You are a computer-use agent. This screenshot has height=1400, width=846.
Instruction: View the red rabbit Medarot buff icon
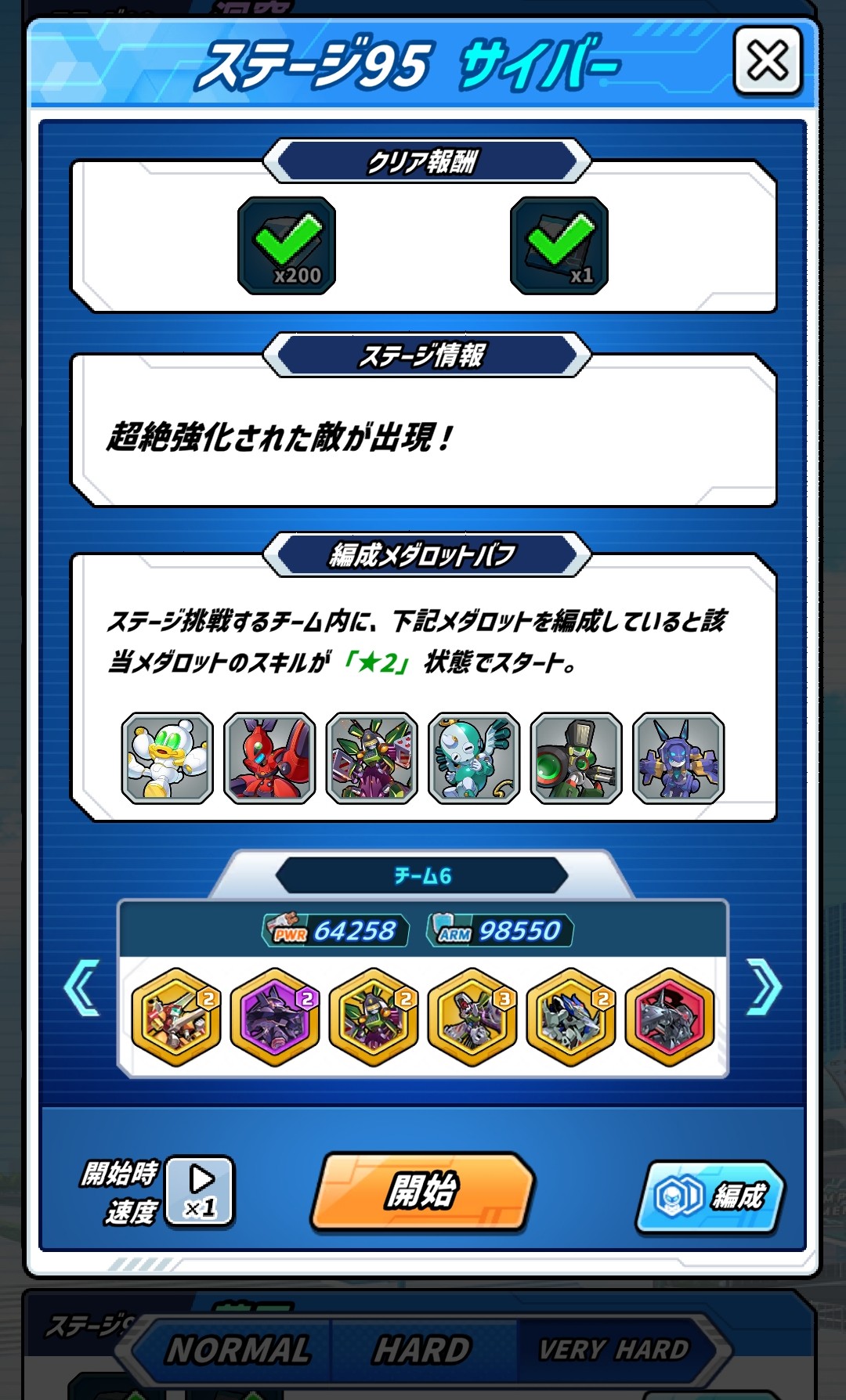coord(269,758)
